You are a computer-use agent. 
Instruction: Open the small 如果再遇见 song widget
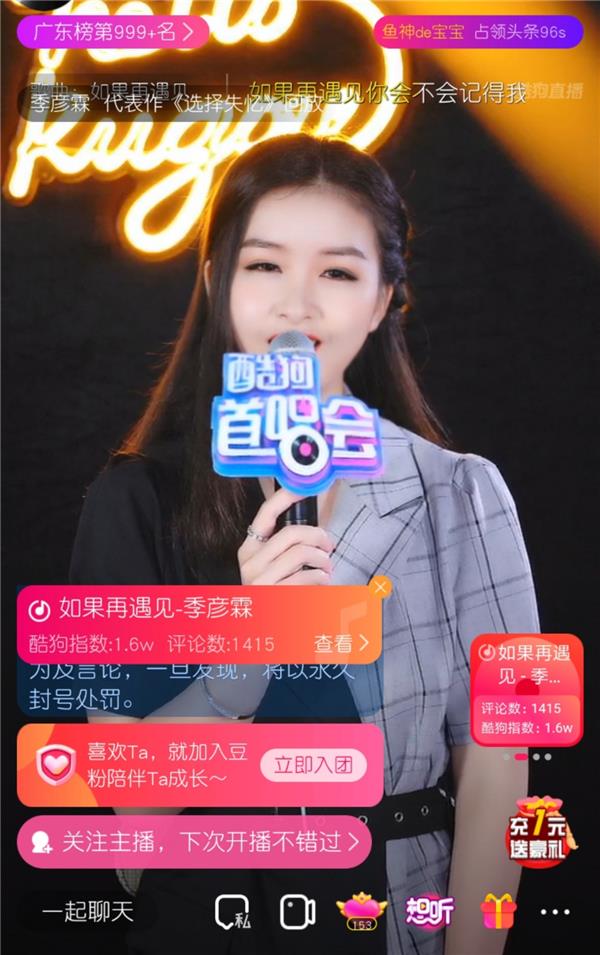point(527,690)
